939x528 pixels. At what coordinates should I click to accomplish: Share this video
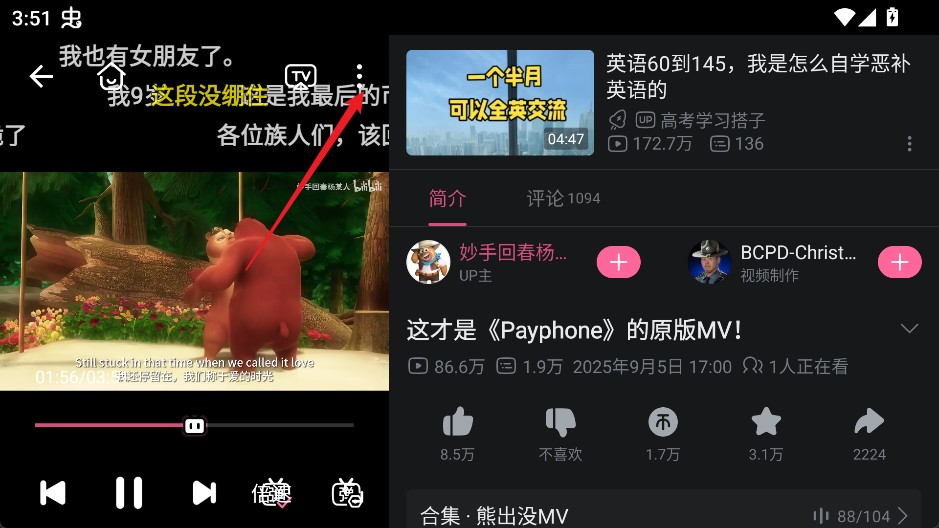point(869,423)
